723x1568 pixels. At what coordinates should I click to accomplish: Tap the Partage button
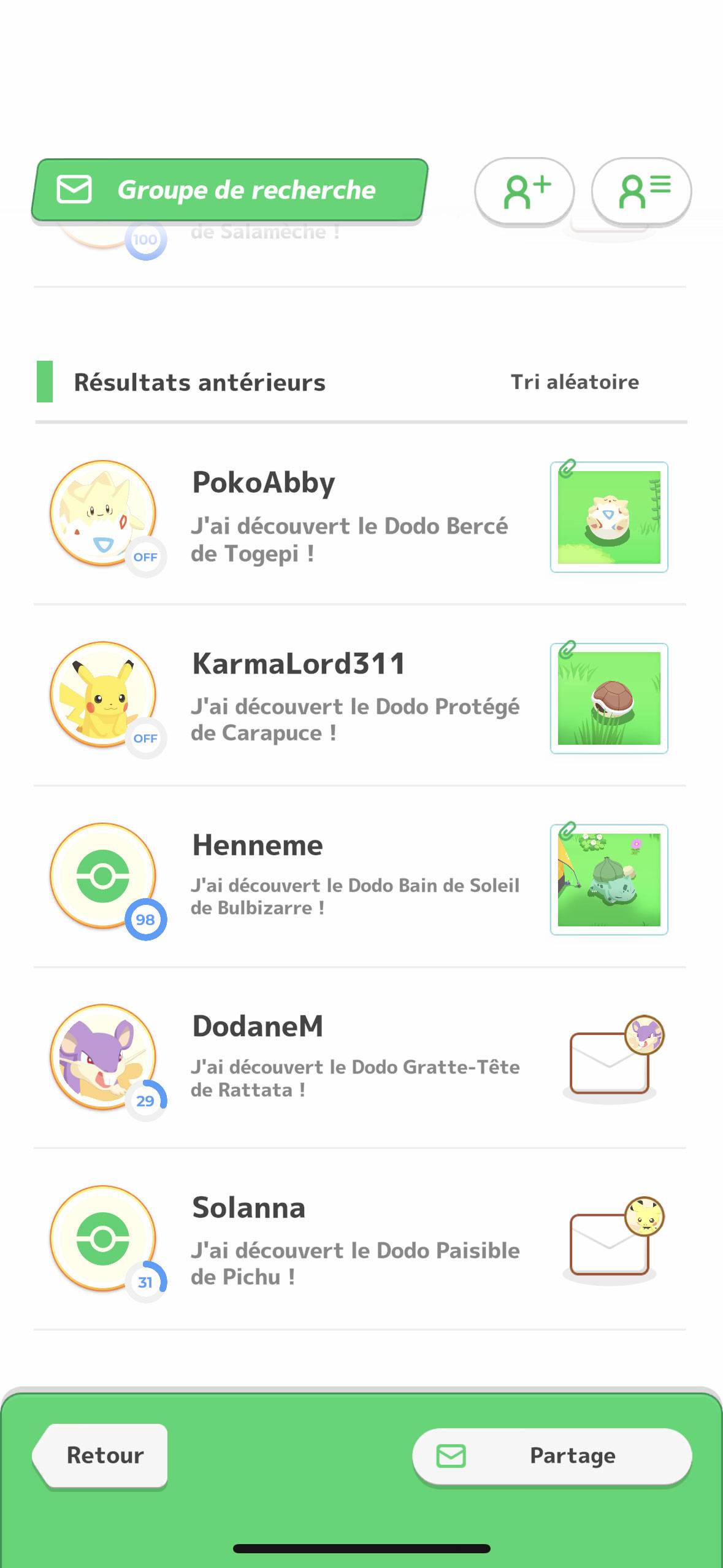coord(552,1455)
